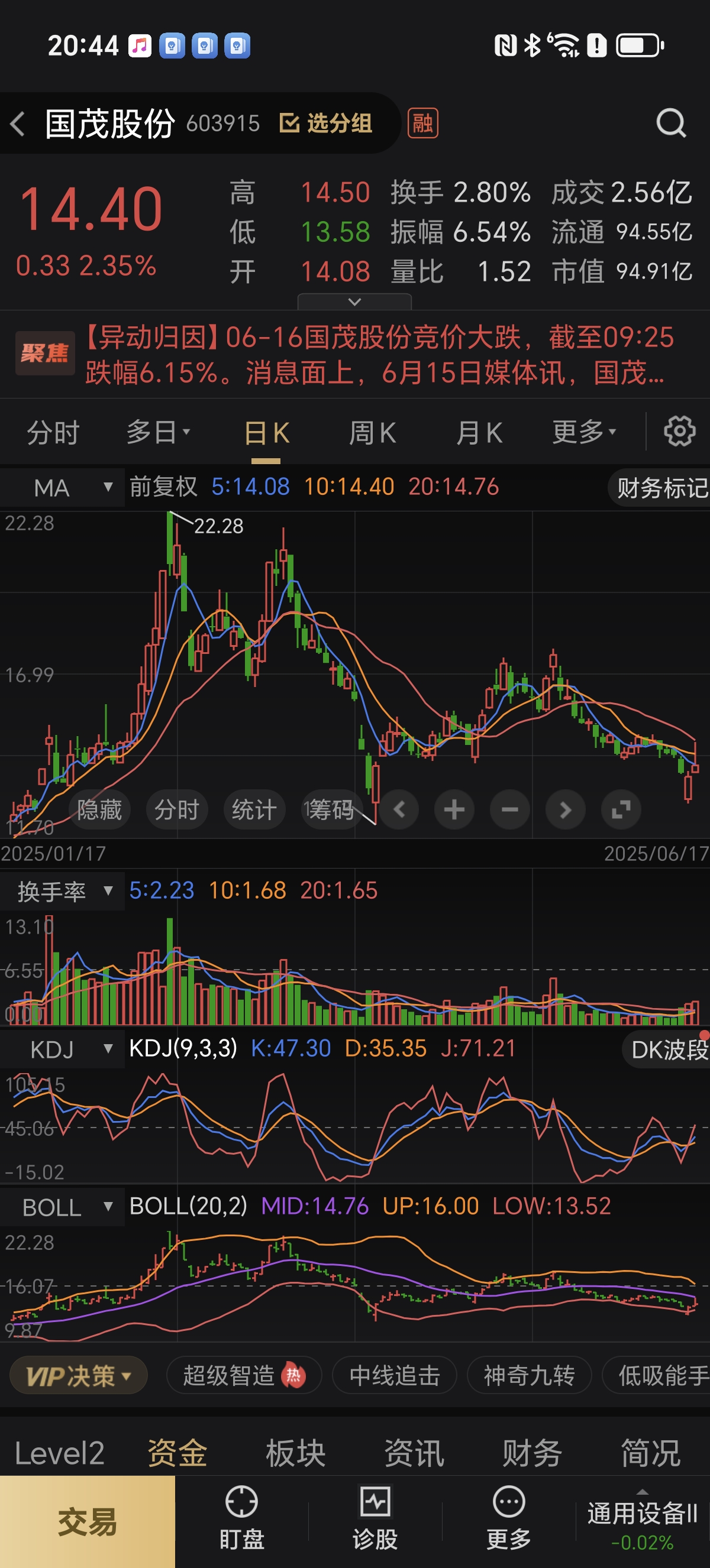The image size is (710, 1568).
Task: Open 诊股 stock diagnosis
Action: [x=375, y=1520]
